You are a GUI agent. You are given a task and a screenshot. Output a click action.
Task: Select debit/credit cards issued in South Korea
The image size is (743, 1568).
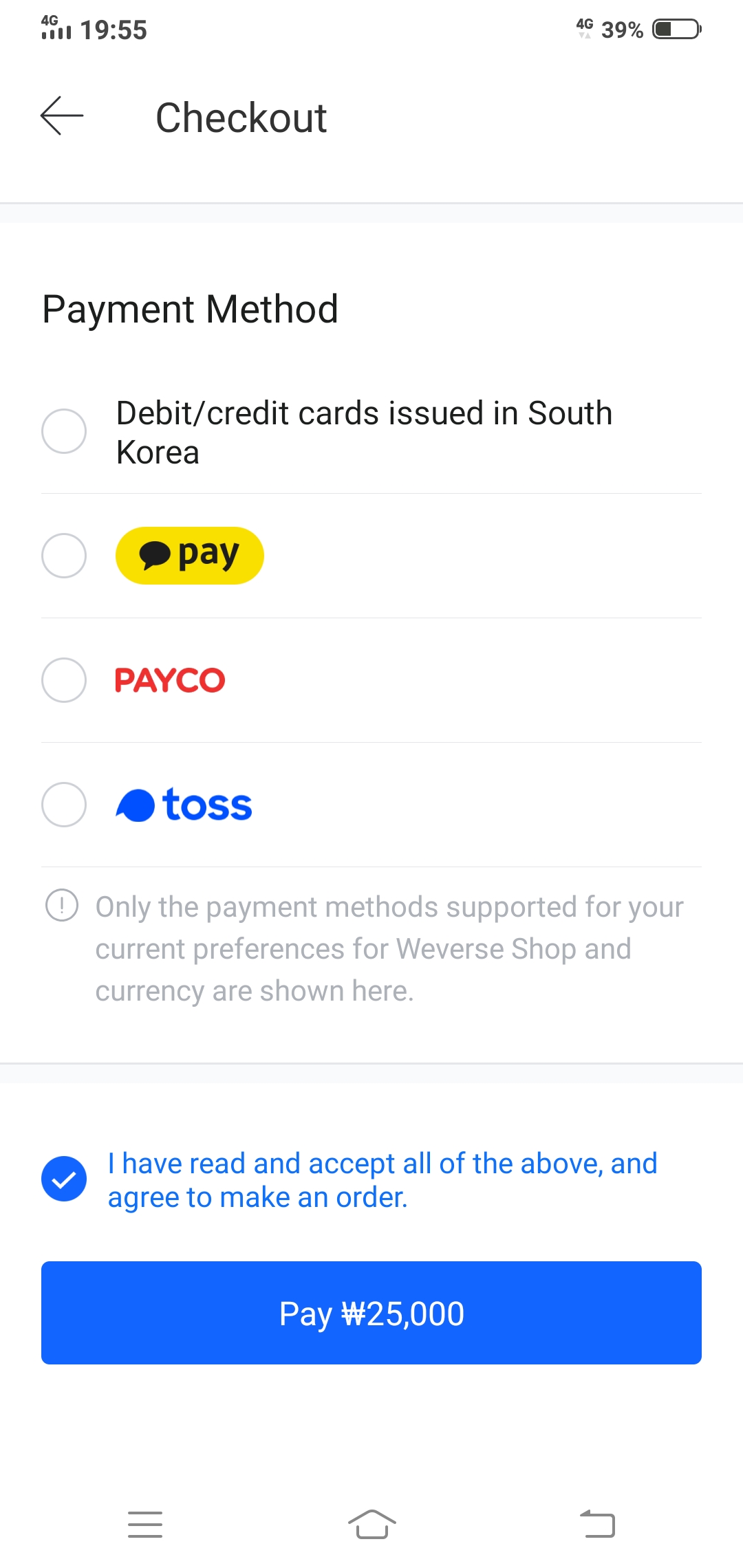(x=64, y=431)
